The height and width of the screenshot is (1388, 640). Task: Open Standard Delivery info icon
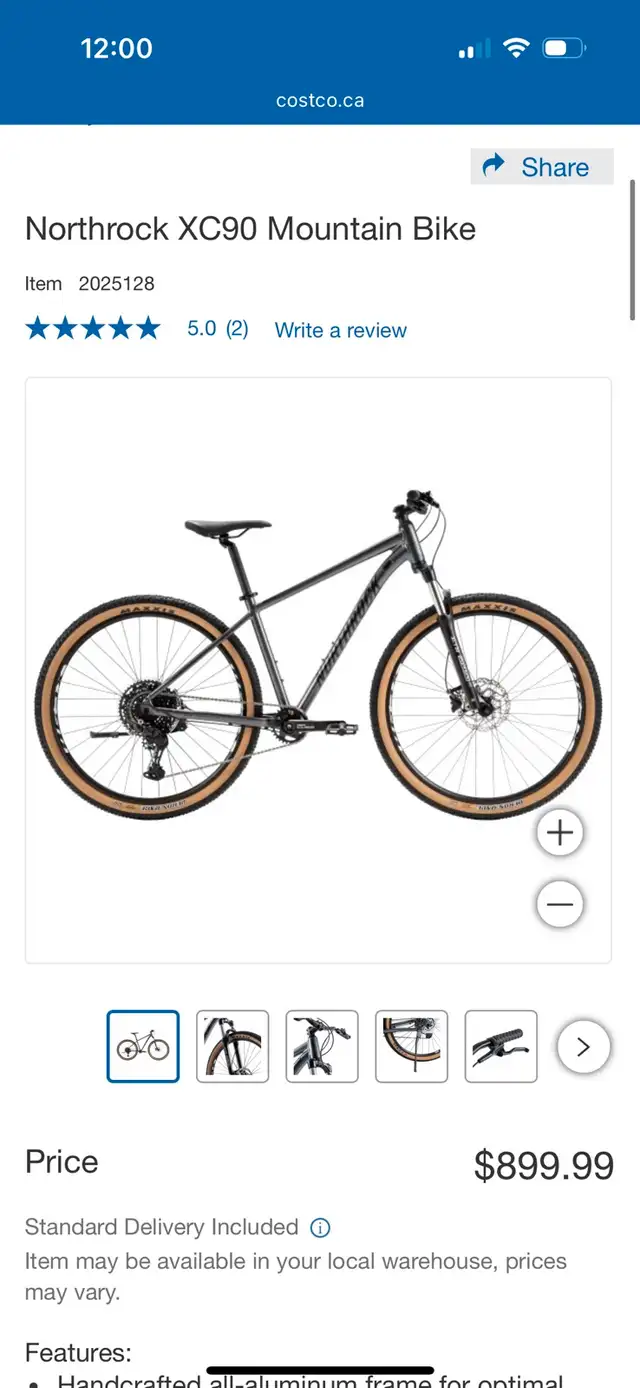[x=320, y=1227]
